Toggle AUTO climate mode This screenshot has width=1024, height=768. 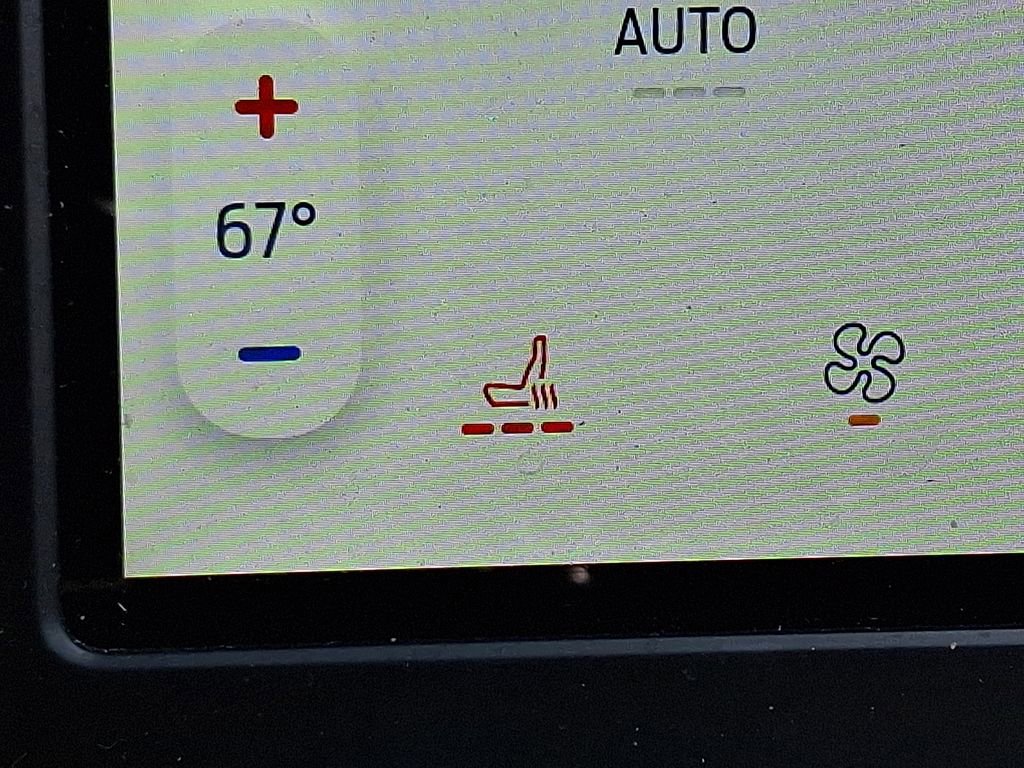point(686,35)
